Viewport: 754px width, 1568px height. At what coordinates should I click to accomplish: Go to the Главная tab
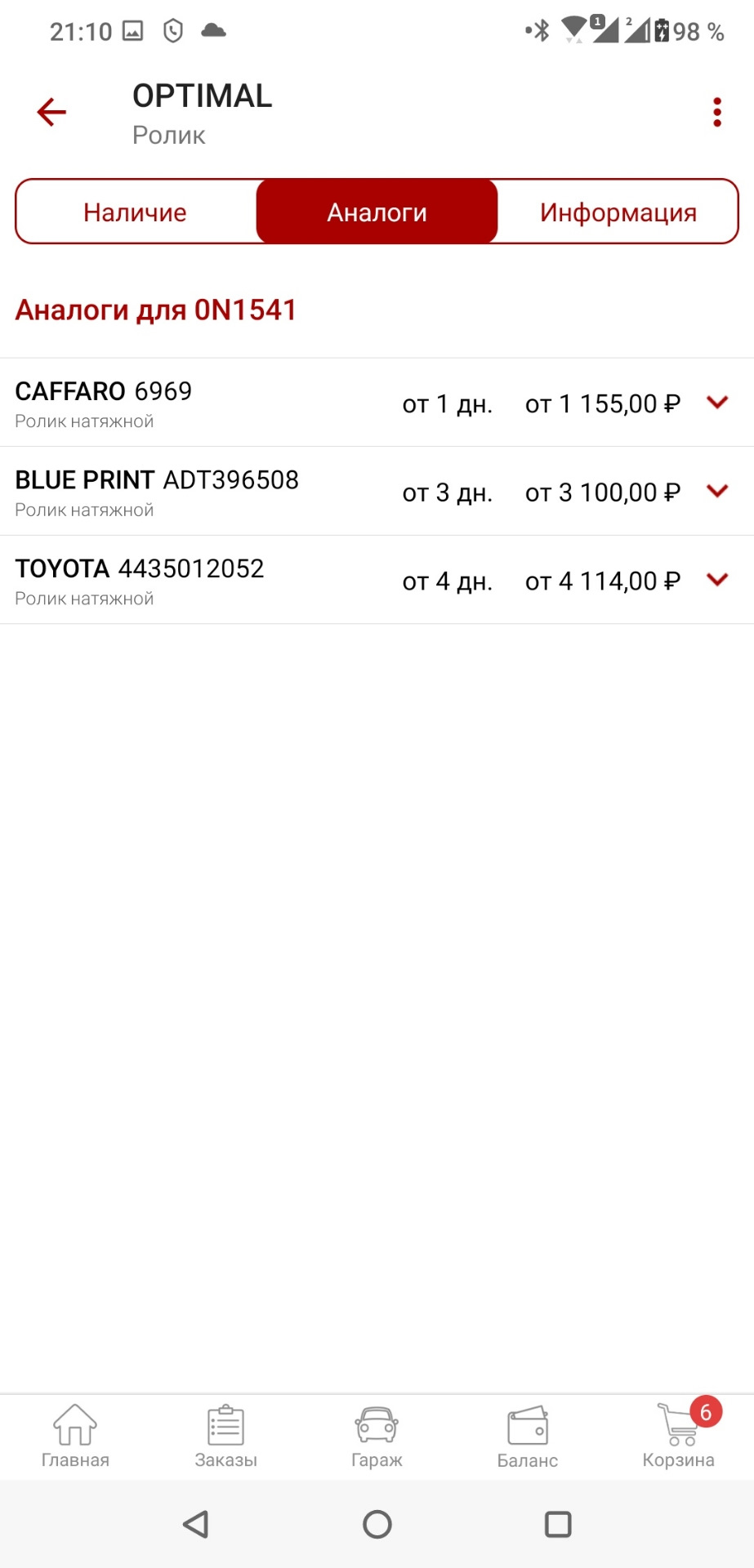75,1437
